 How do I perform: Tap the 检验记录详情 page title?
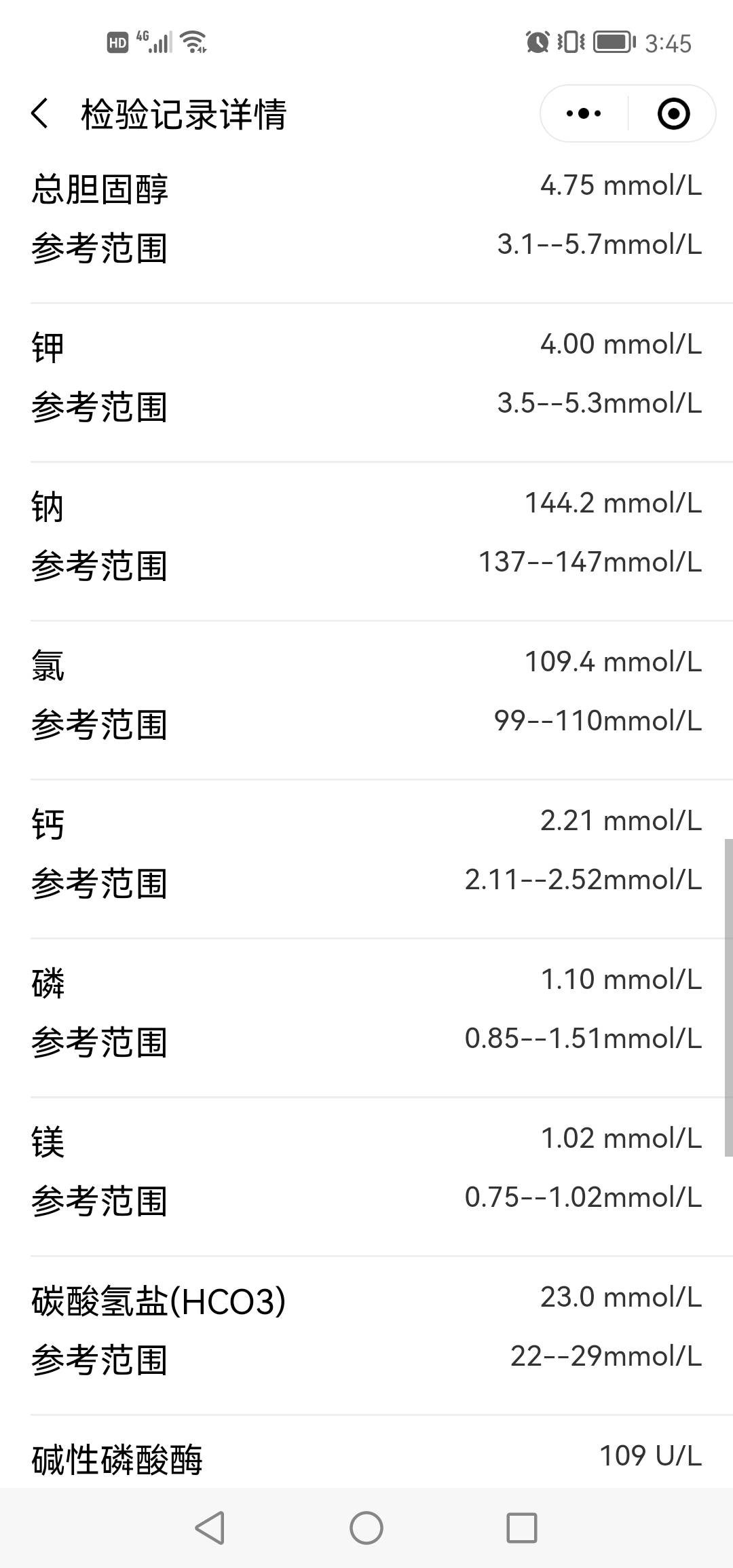point(183,115)
